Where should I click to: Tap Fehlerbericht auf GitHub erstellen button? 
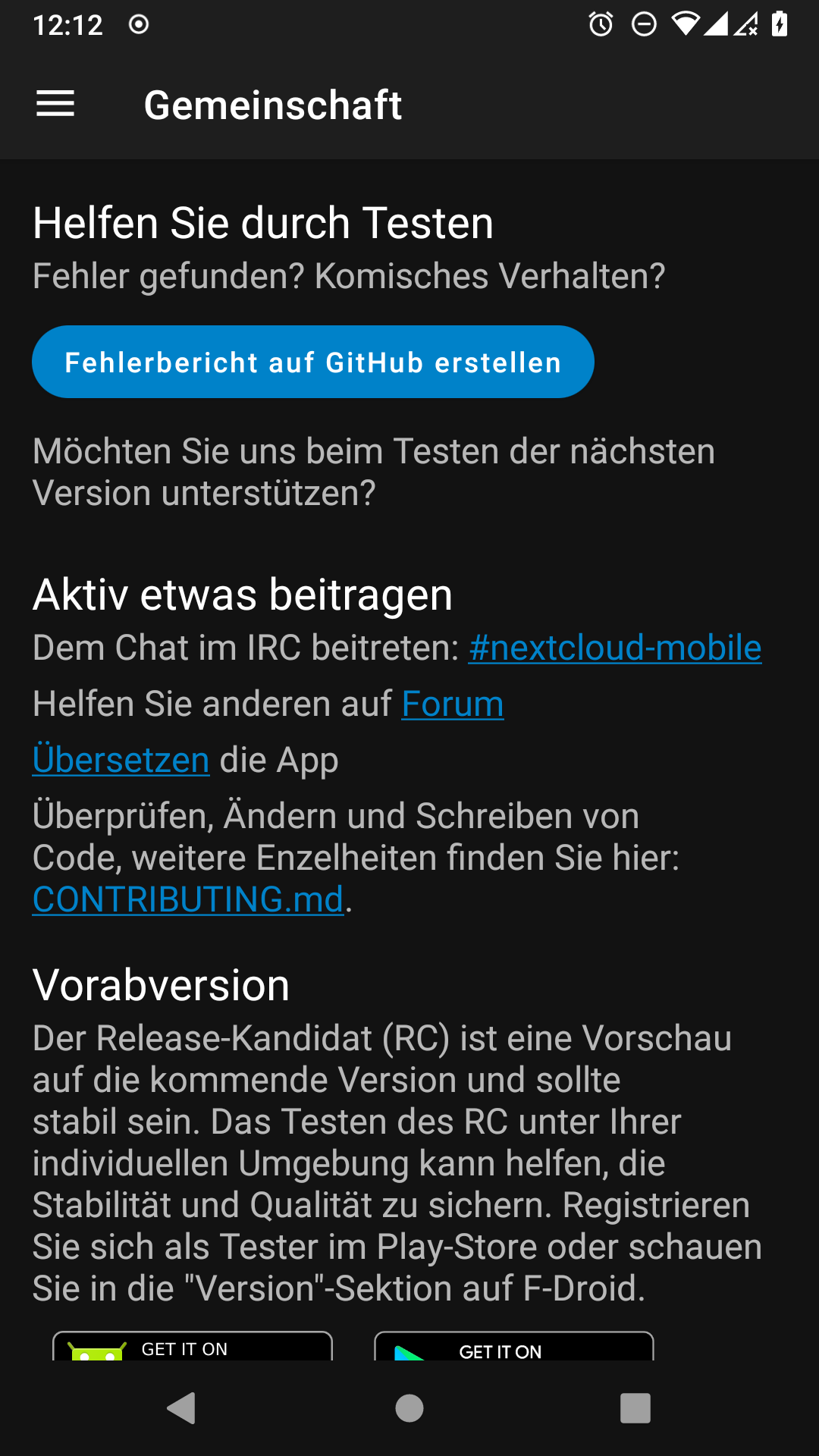312,362
